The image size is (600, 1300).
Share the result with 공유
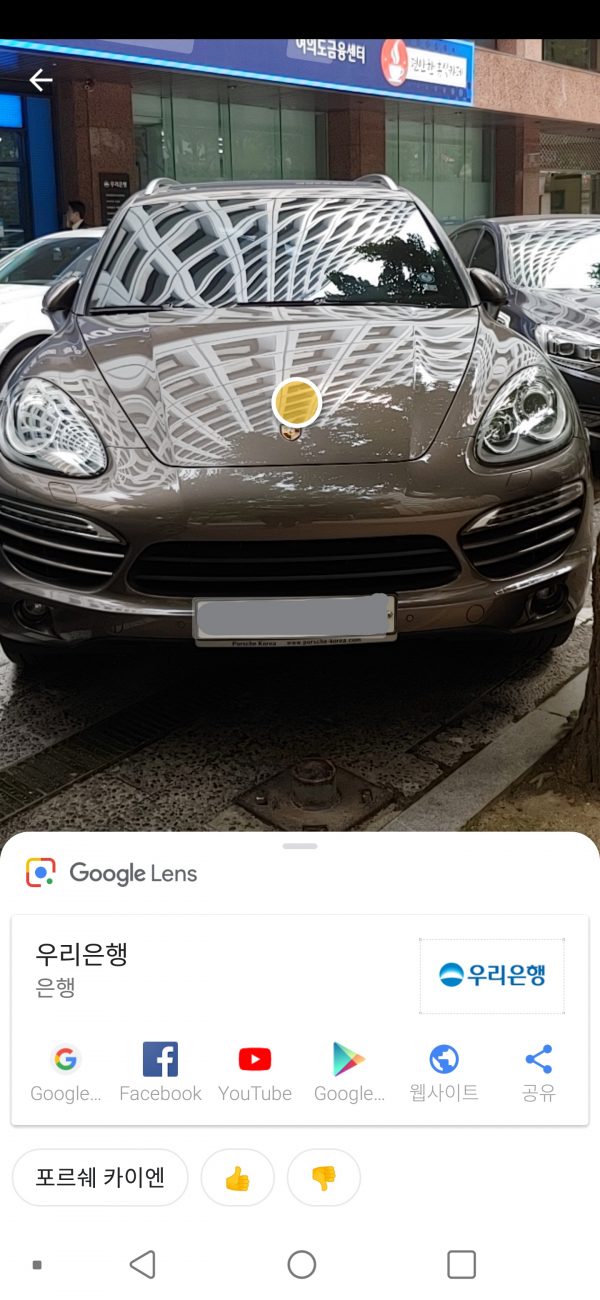pos(538,1072)
